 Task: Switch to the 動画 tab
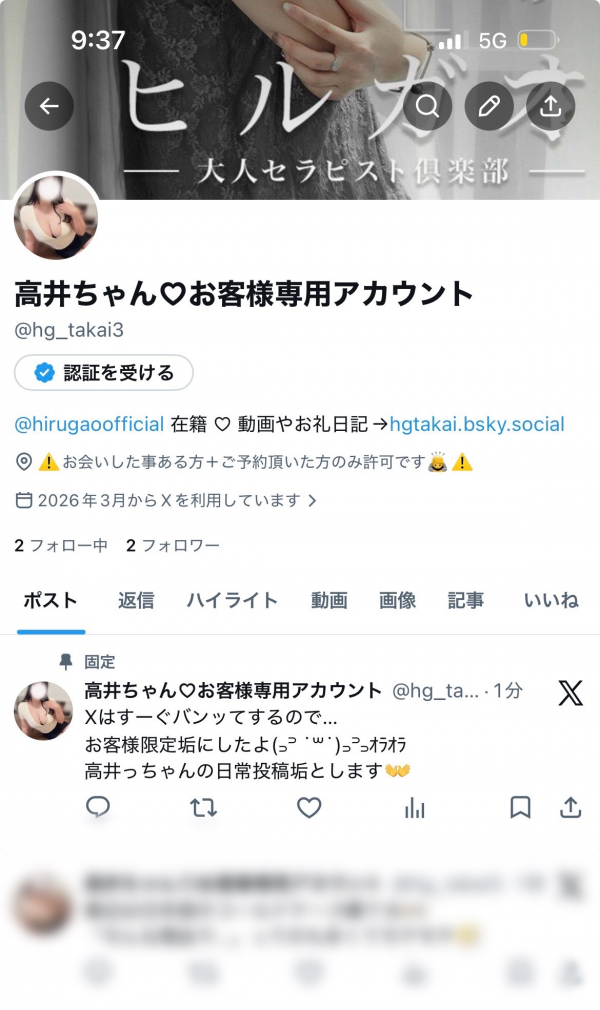click(x=329, y=600)
